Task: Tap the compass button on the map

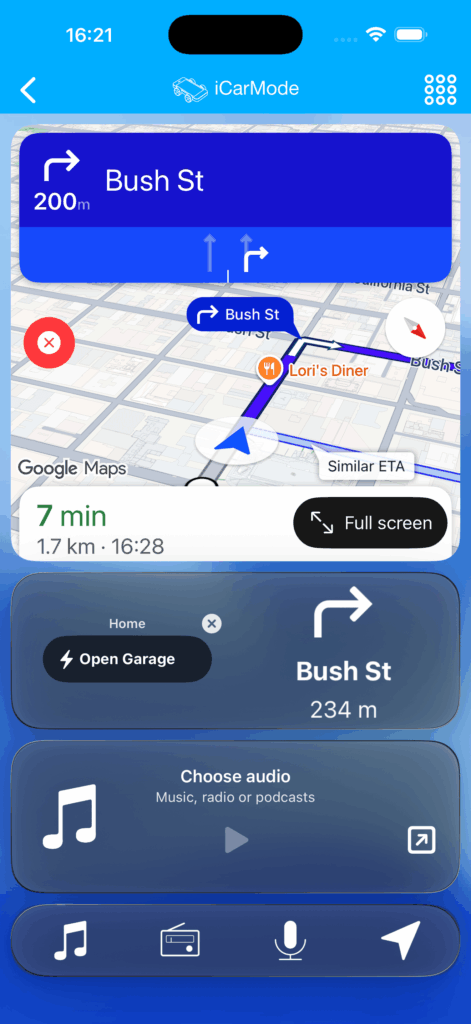Action: coord(415,327)
